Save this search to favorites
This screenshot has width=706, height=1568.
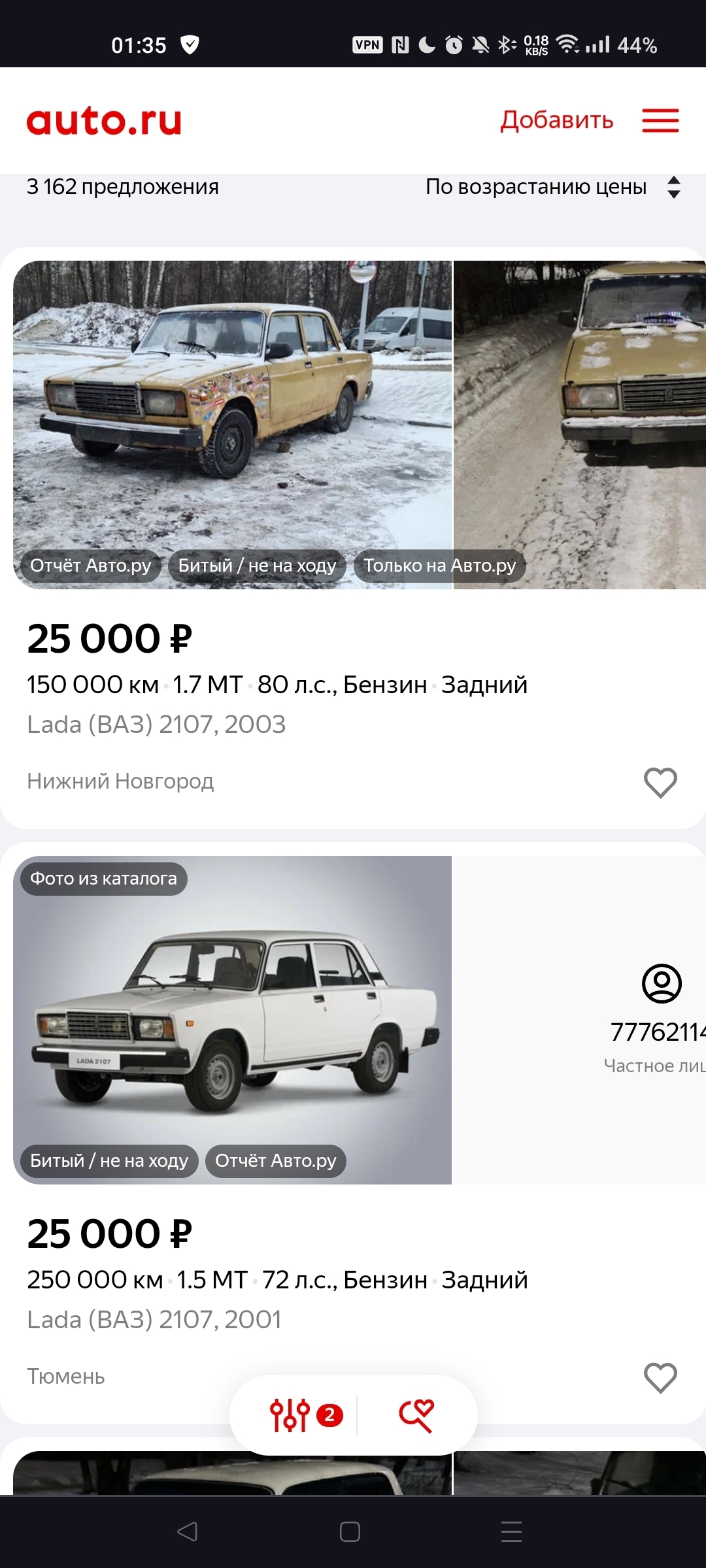tap(416, 1415)
